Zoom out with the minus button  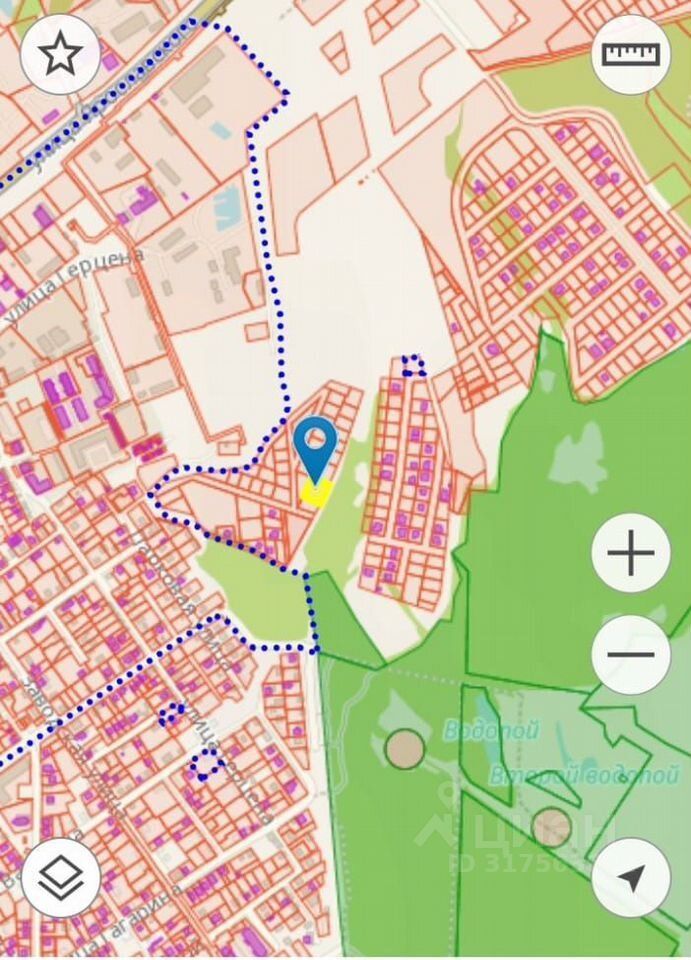point(630,655)
